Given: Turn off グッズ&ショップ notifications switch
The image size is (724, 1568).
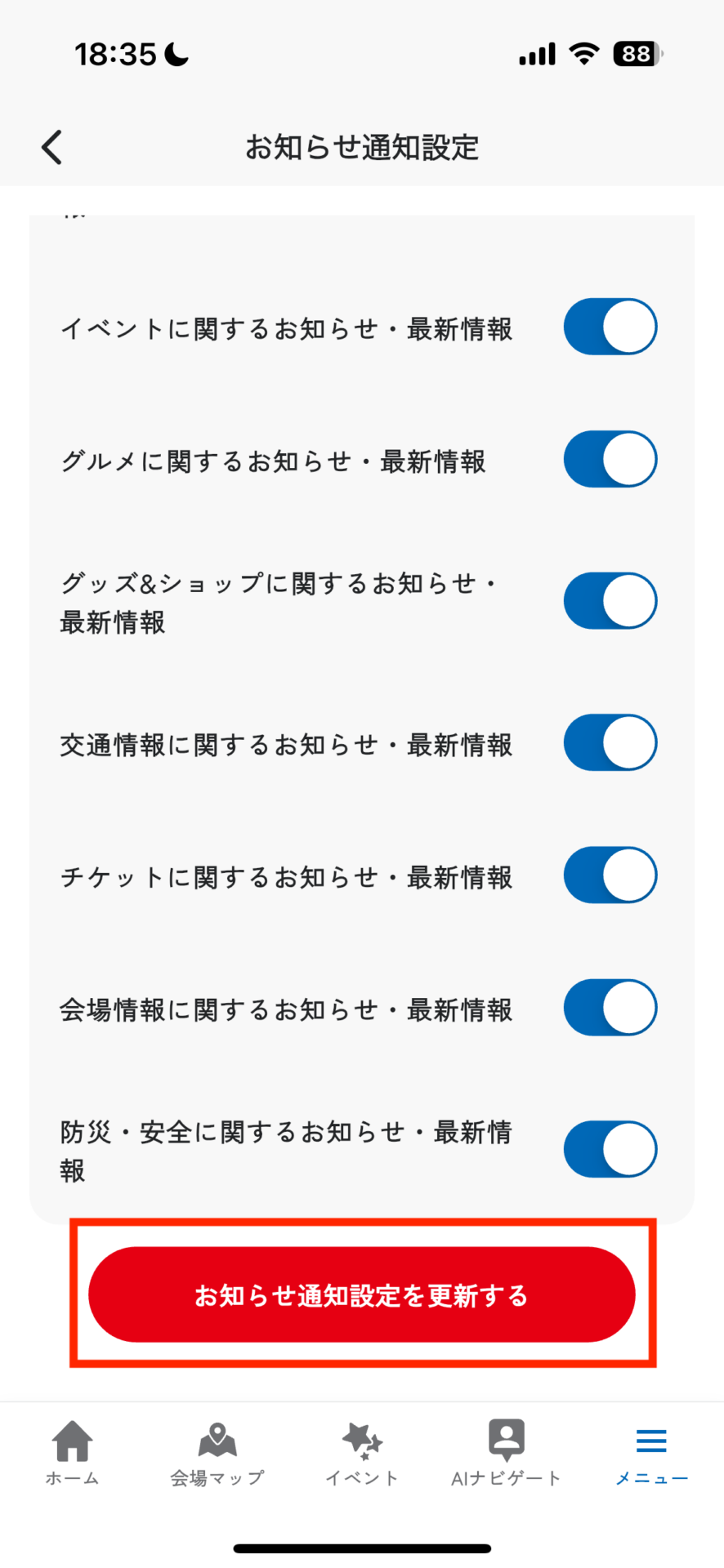Looking at the screenshot, I should pyautogui.click(x=610, y=601).
